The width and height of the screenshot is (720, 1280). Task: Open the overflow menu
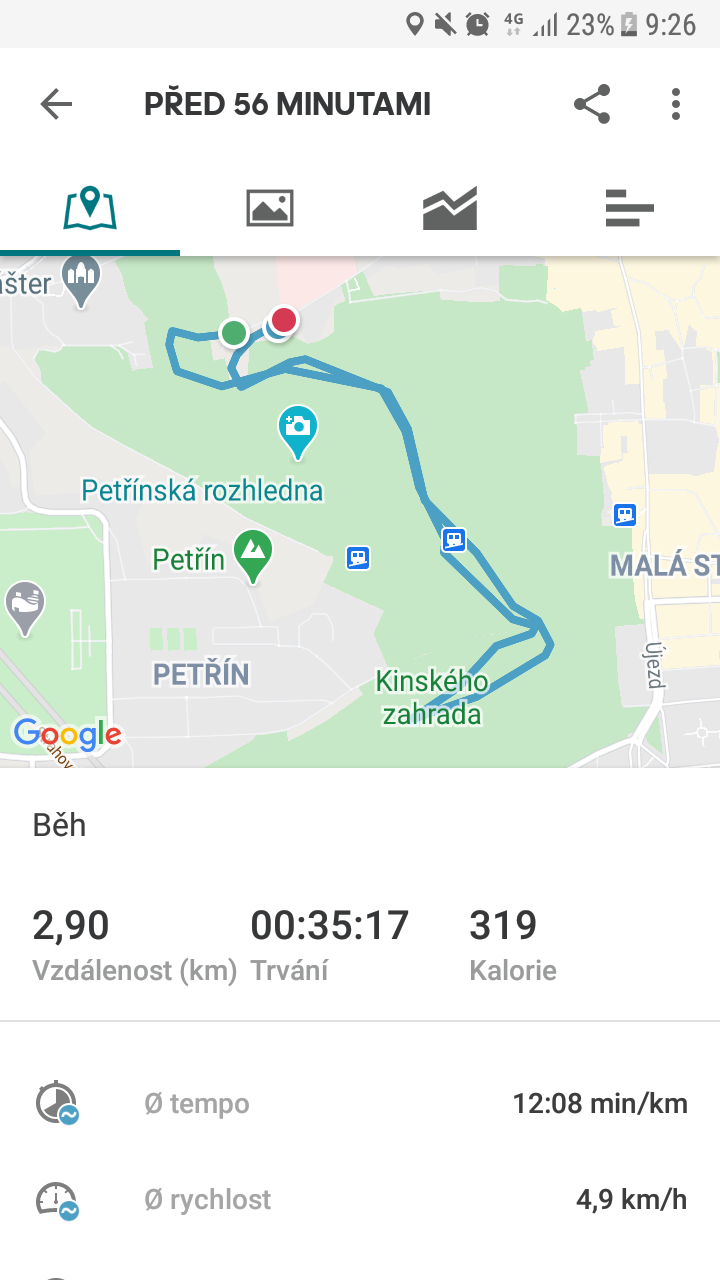pyautogui.click(x=676, y=104)
